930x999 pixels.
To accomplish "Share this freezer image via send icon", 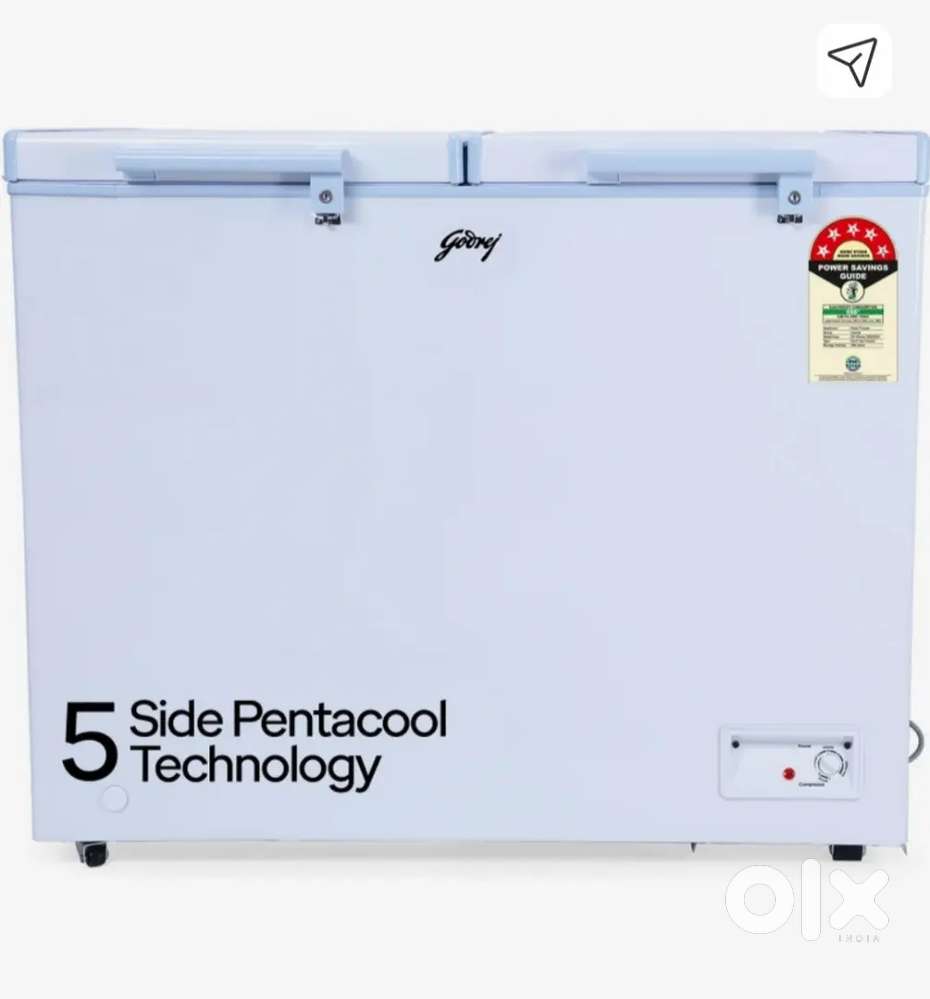I will tap(853, 61).
